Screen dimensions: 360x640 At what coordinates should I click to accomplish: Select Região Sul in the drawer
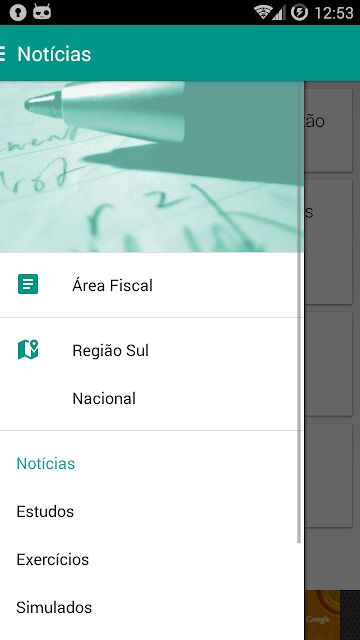151,350
